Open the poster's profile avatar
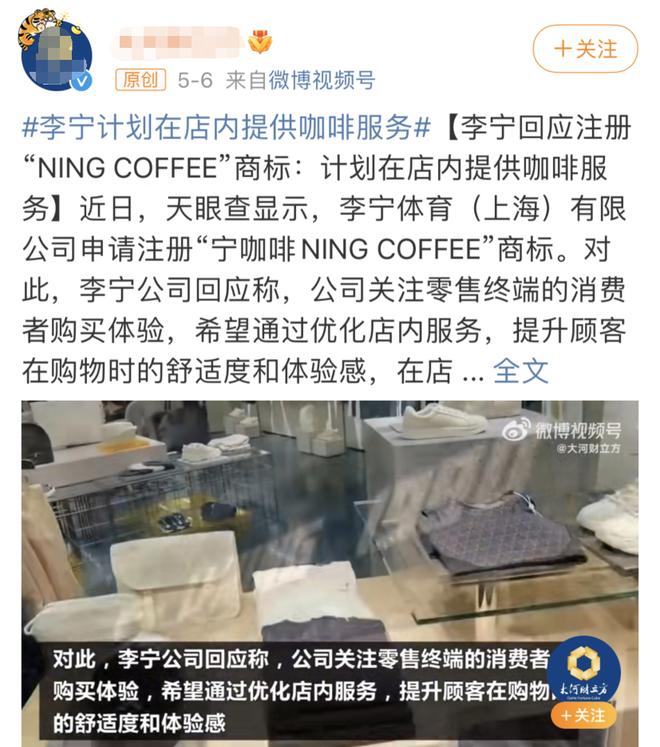The height and width of the screenshot is (747, 660). coord(55,56)
